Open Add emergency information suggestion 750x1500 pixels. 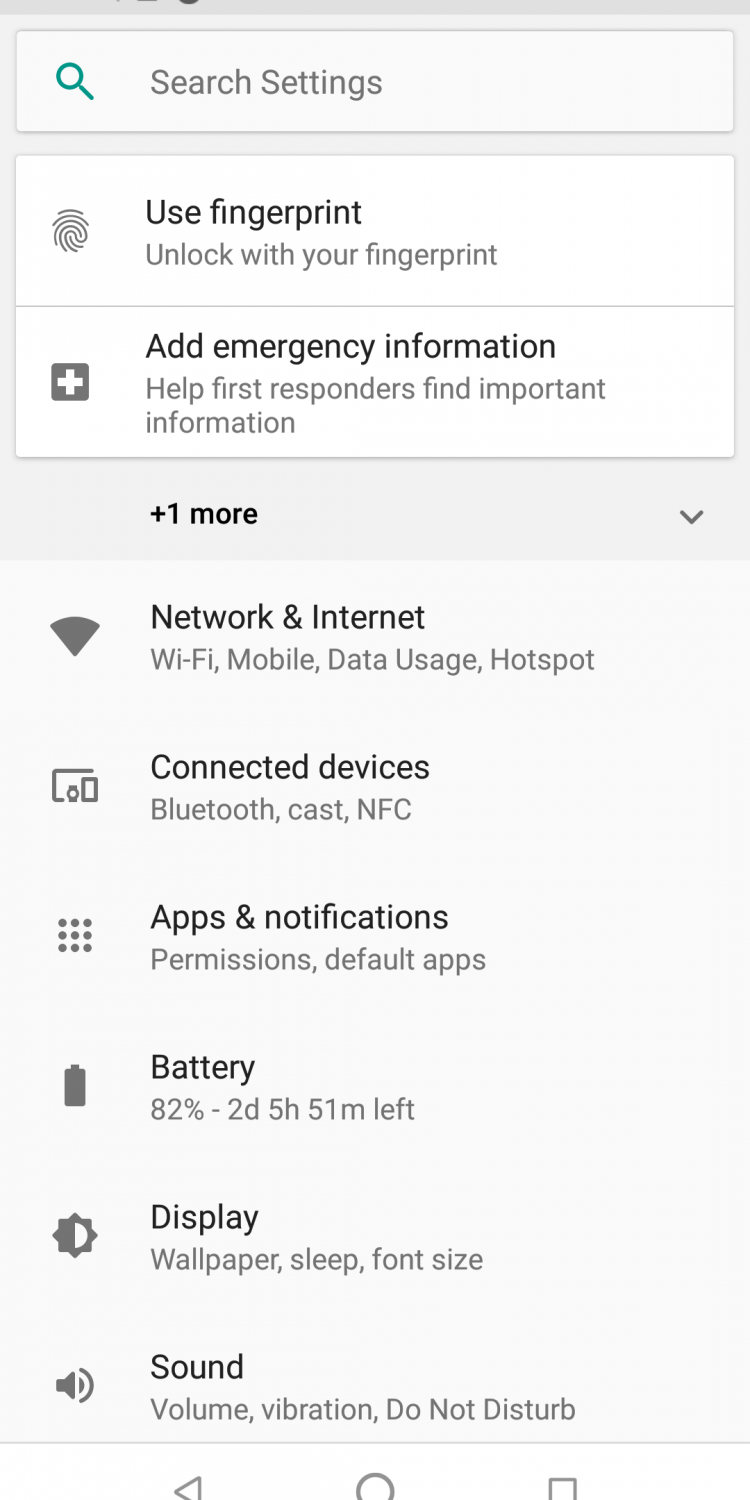coord(375,383)
